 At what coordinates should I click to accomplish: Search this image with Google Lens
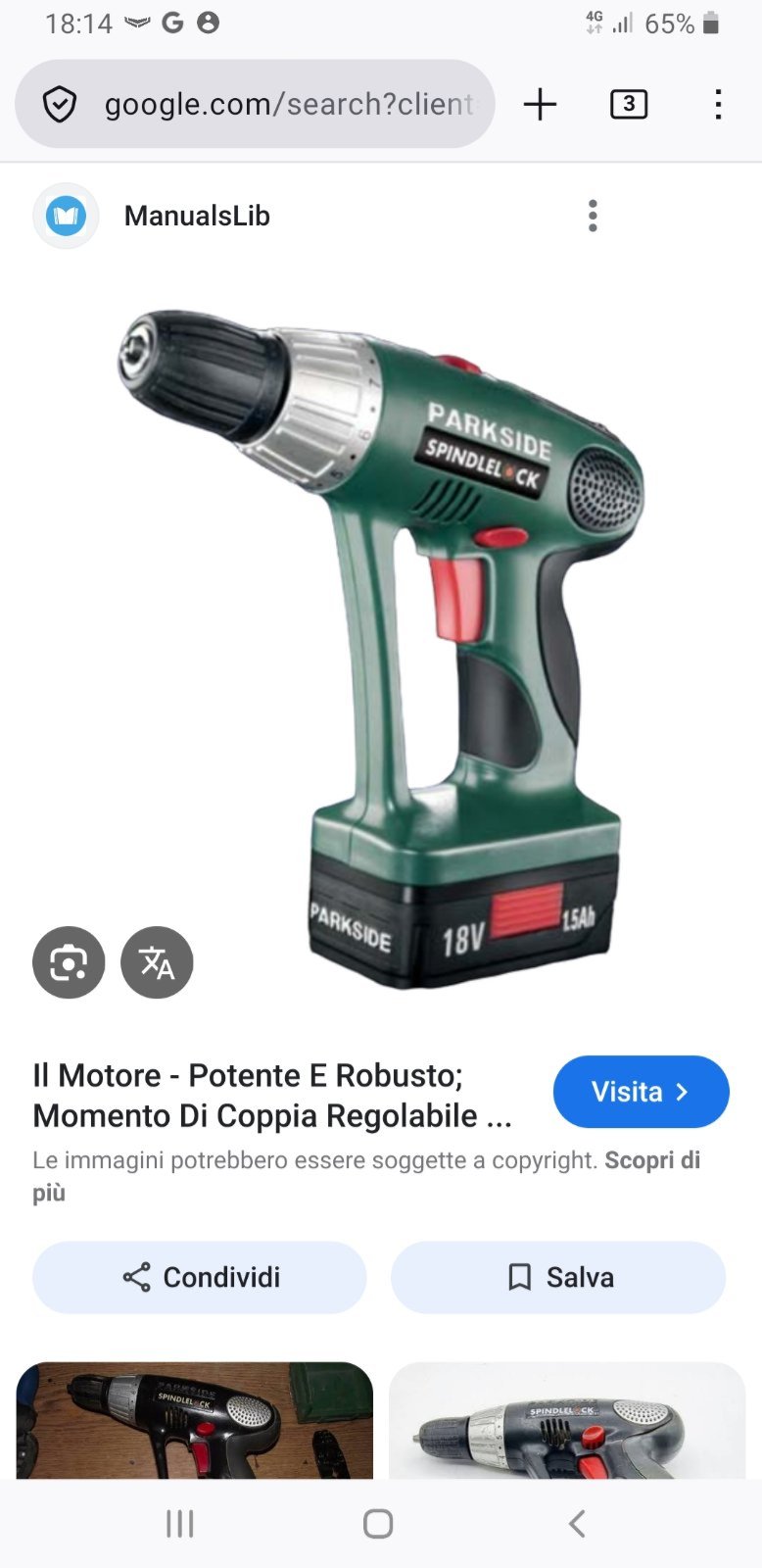(69, 962)
